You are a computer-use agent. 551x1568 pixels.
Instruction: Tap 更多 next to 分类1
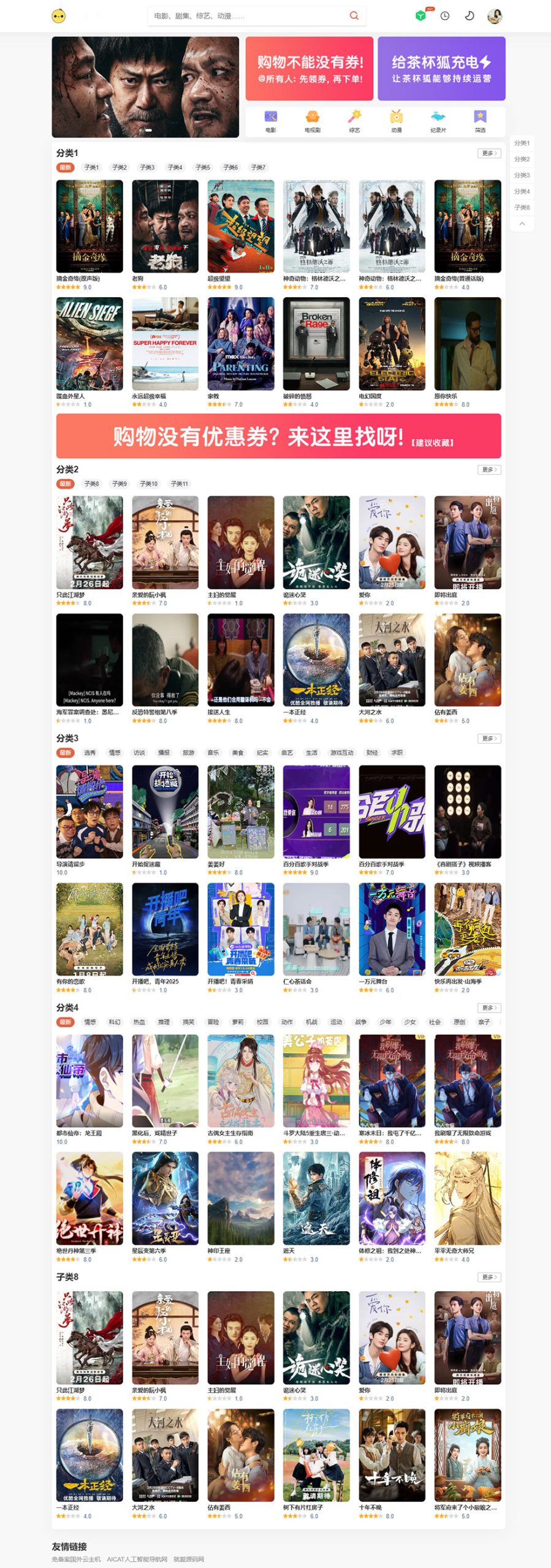(x=488, y=153)
